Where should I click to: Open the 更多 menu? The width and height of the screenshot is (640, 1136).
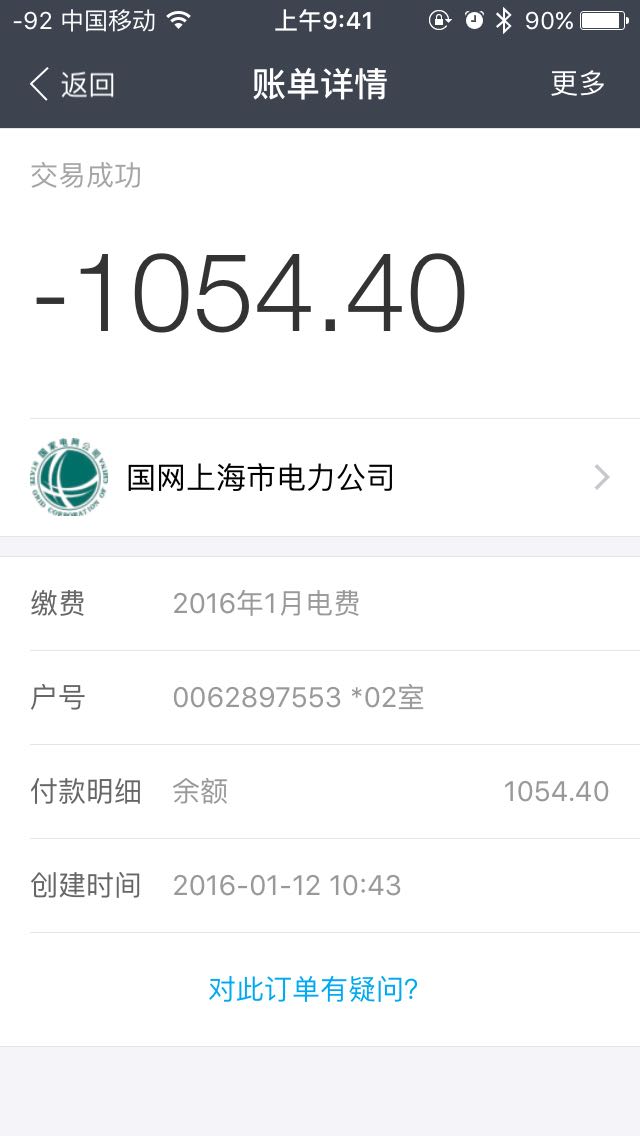[x=578, y=84]
